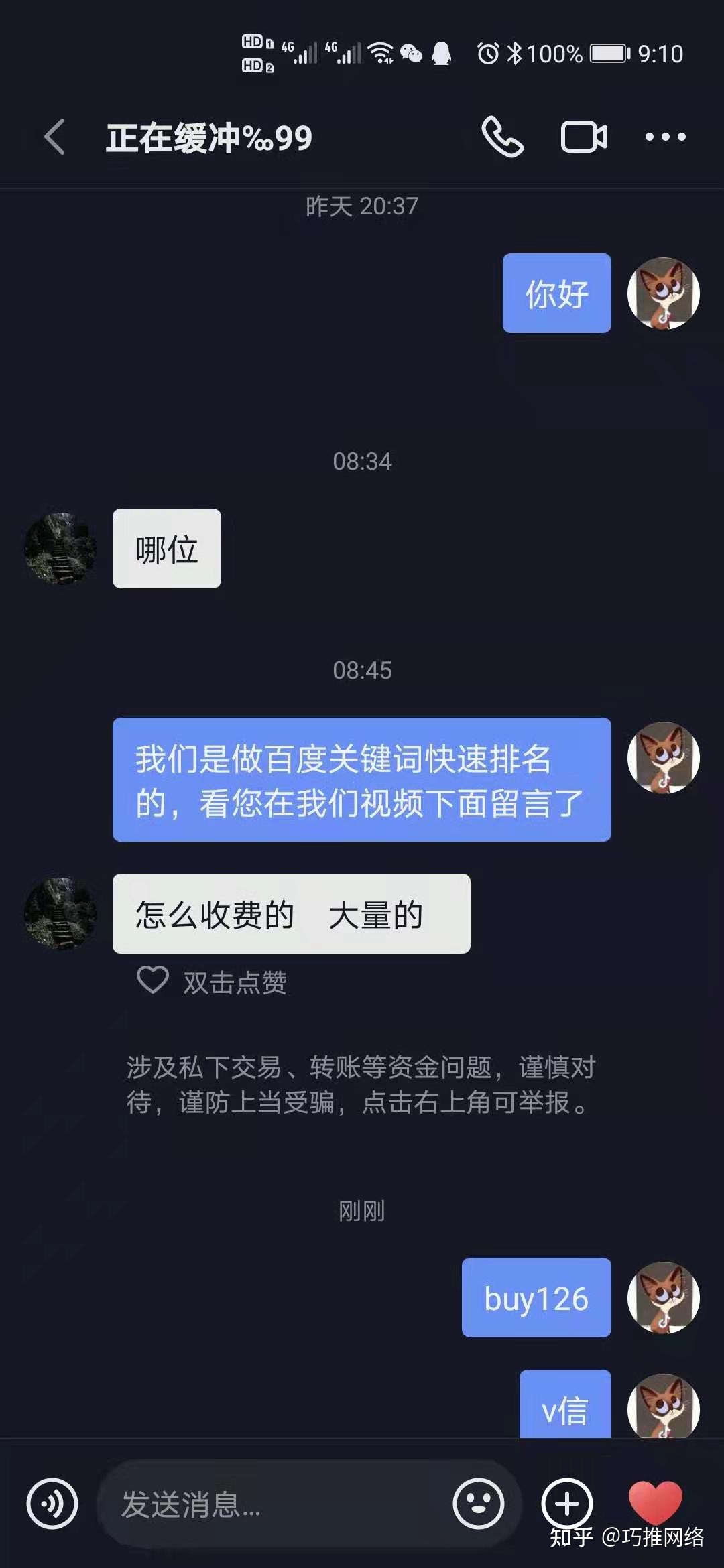Image resolution: width=724 pixels, height=1568 pixels.
Task: Send a red heart
Action: coord(655,1501)
